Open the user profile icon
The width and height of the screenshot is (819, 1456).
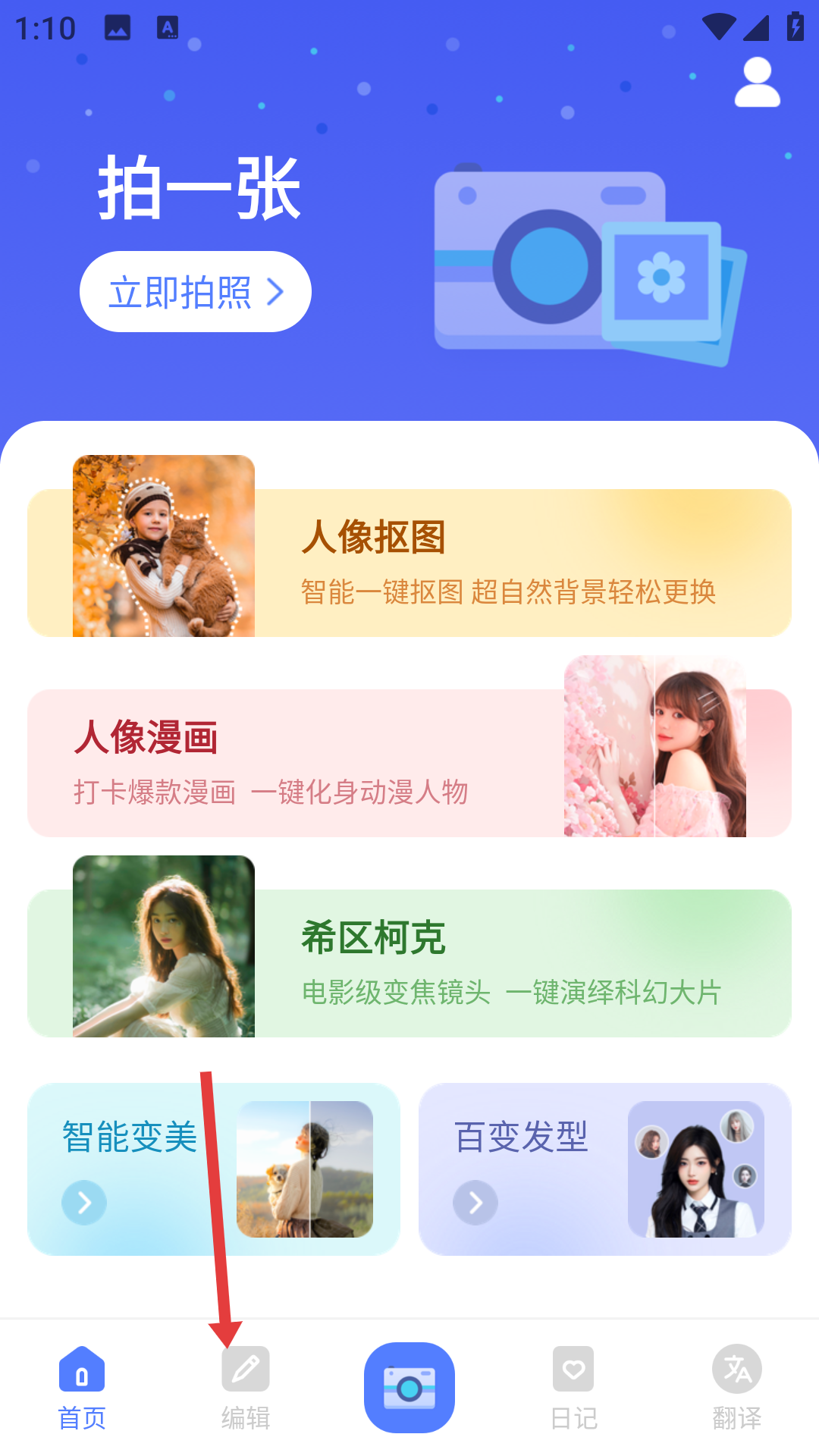click(757, 82)
